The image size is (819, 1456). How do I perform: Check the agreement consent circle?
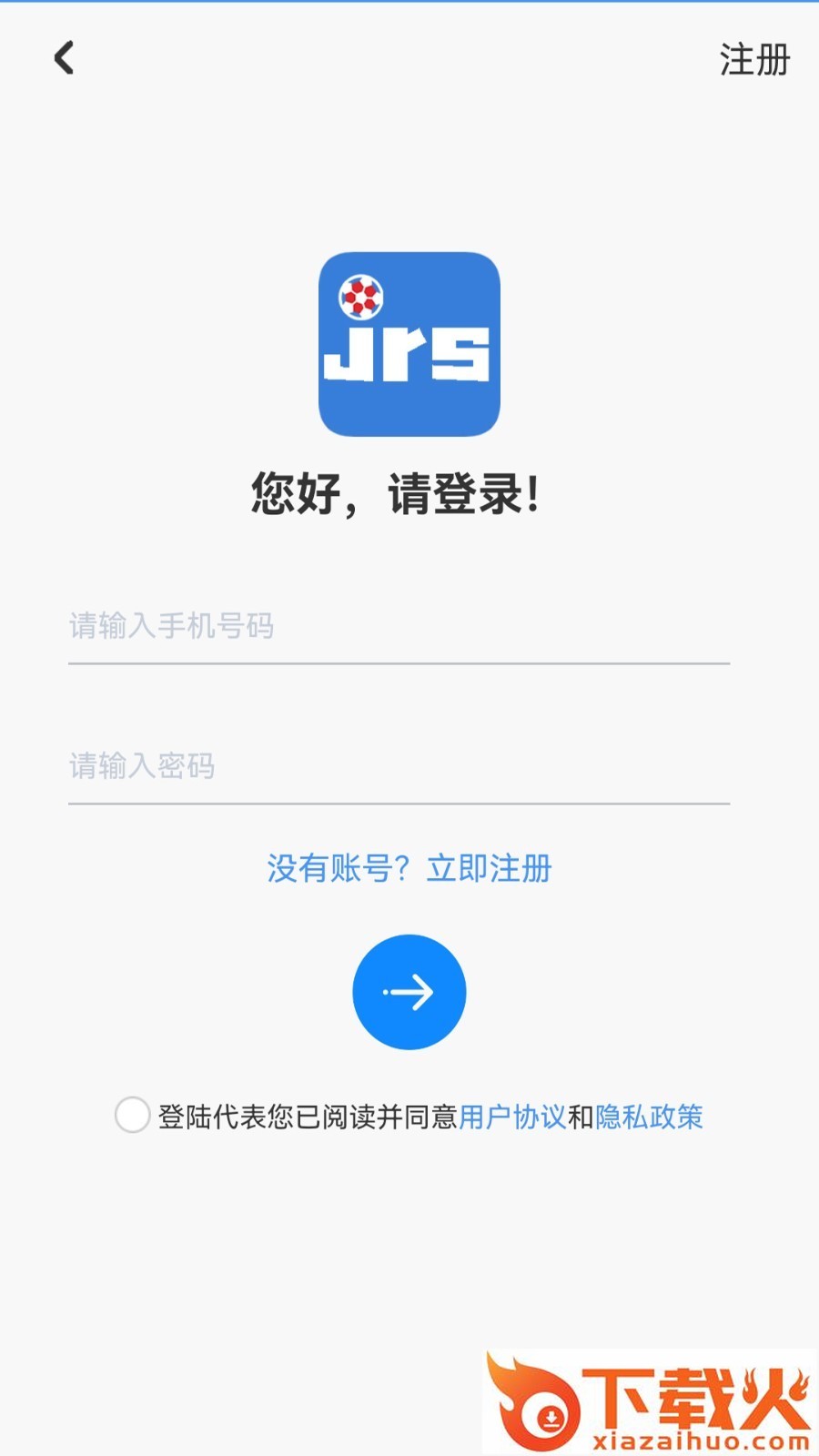point(133,1115)
